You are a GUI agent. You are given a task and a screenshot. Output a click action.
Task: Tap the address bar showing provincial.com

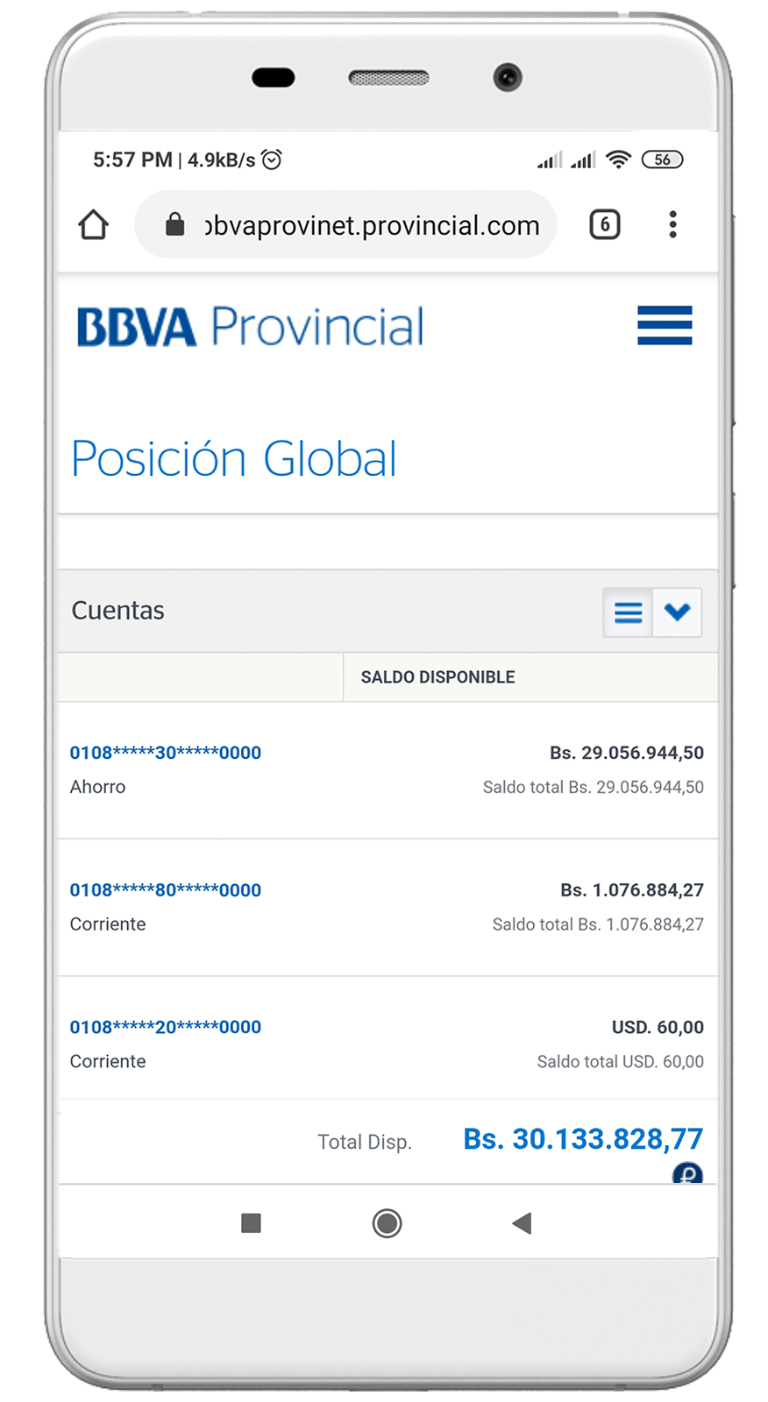(370, 224)
